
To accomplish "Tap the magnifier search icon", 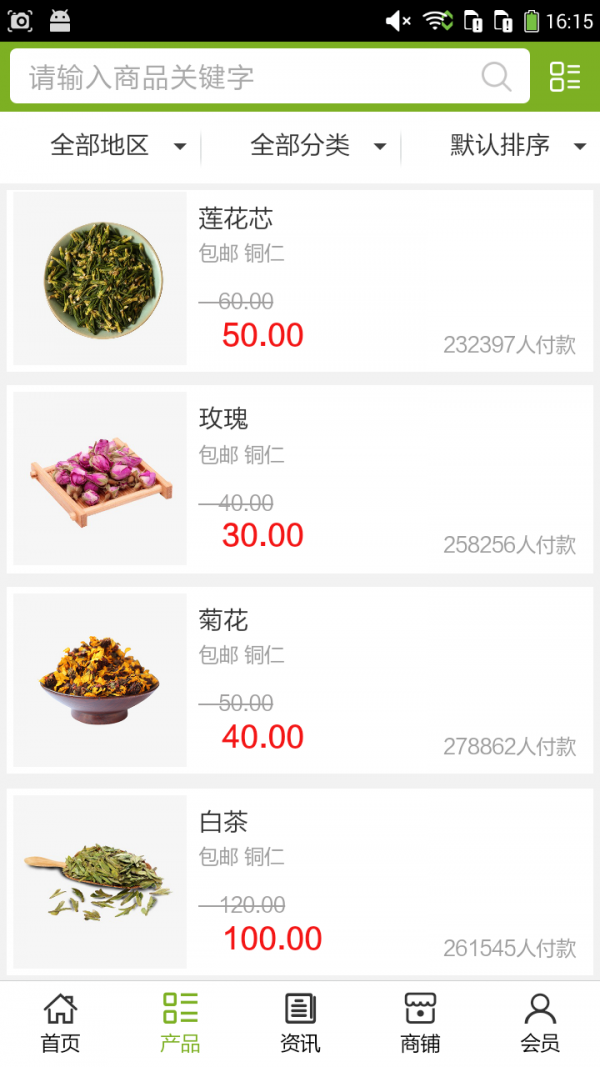I will 496,77.
